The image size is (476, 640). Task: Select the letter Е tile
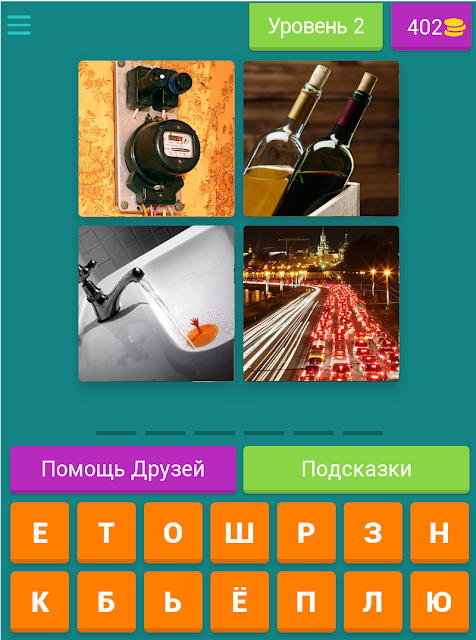pyautogui.click(x=40, y=533)
